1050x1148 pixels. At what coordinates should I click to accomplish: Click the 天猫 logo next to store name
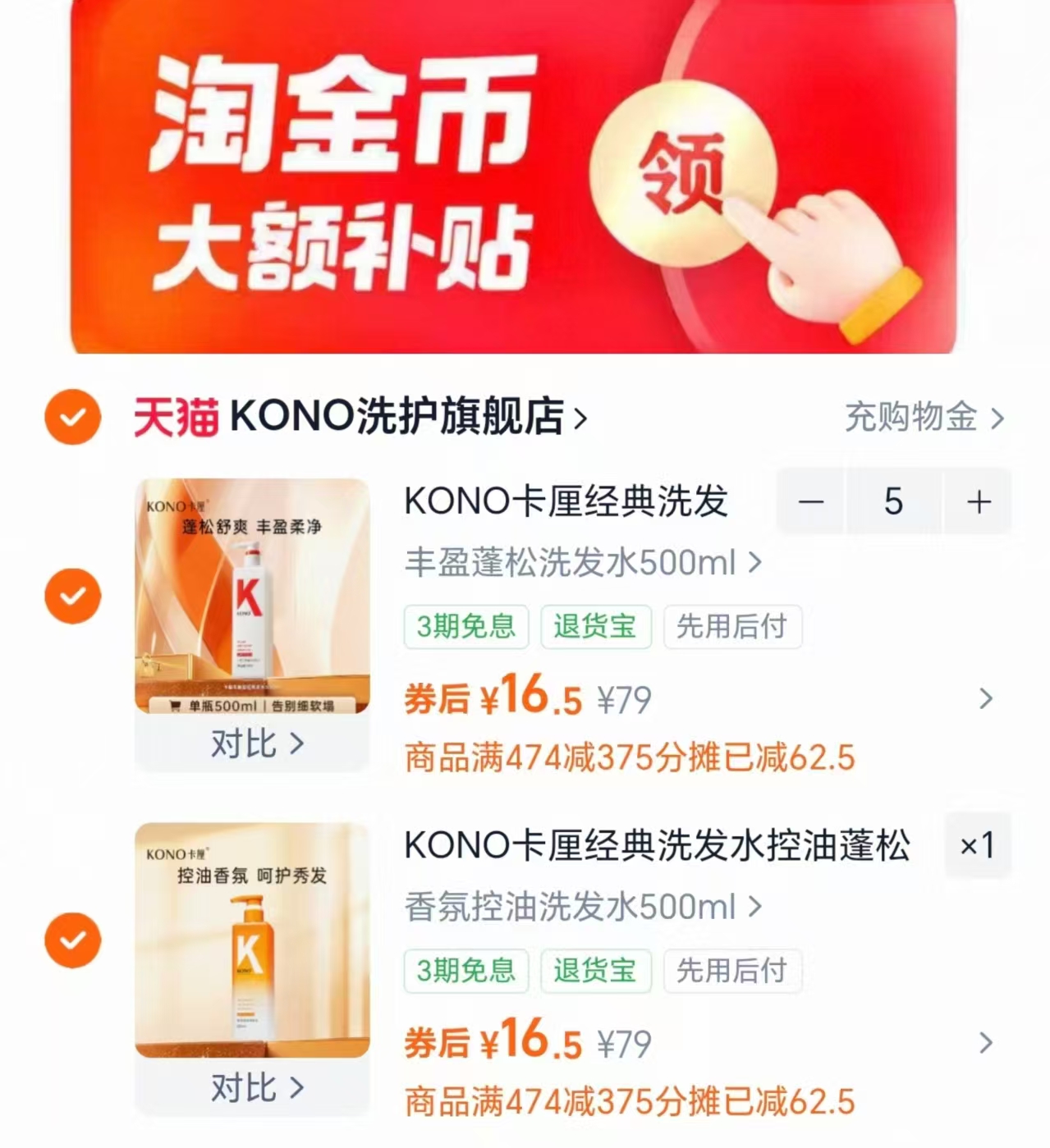click(175, 418)
